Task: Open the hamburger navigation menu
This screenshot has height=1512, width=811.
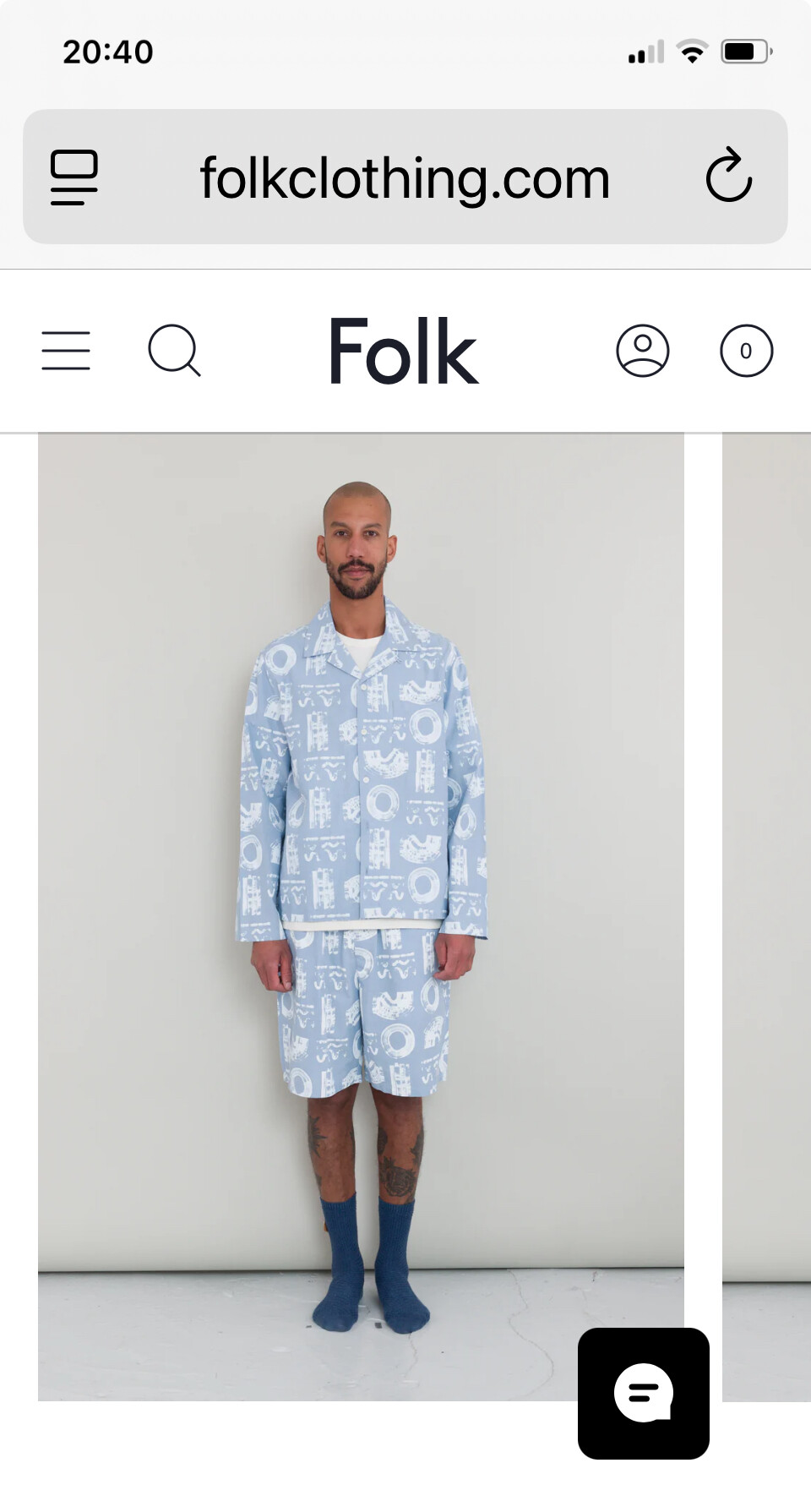Action: [x=66, y=351]
